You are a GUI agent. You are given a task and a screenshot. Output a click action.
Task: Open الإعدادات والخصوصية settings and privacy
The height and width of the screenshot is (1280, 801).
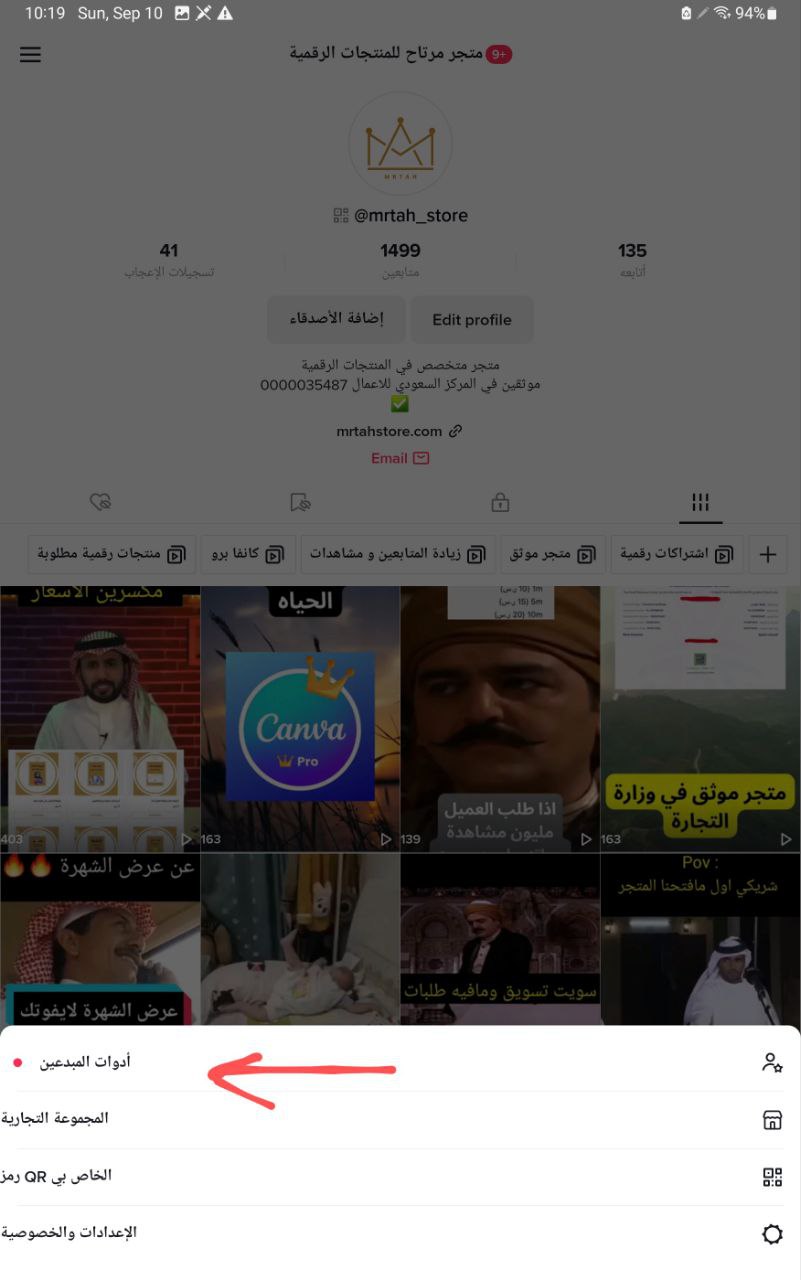click(x=400, y=1233)
